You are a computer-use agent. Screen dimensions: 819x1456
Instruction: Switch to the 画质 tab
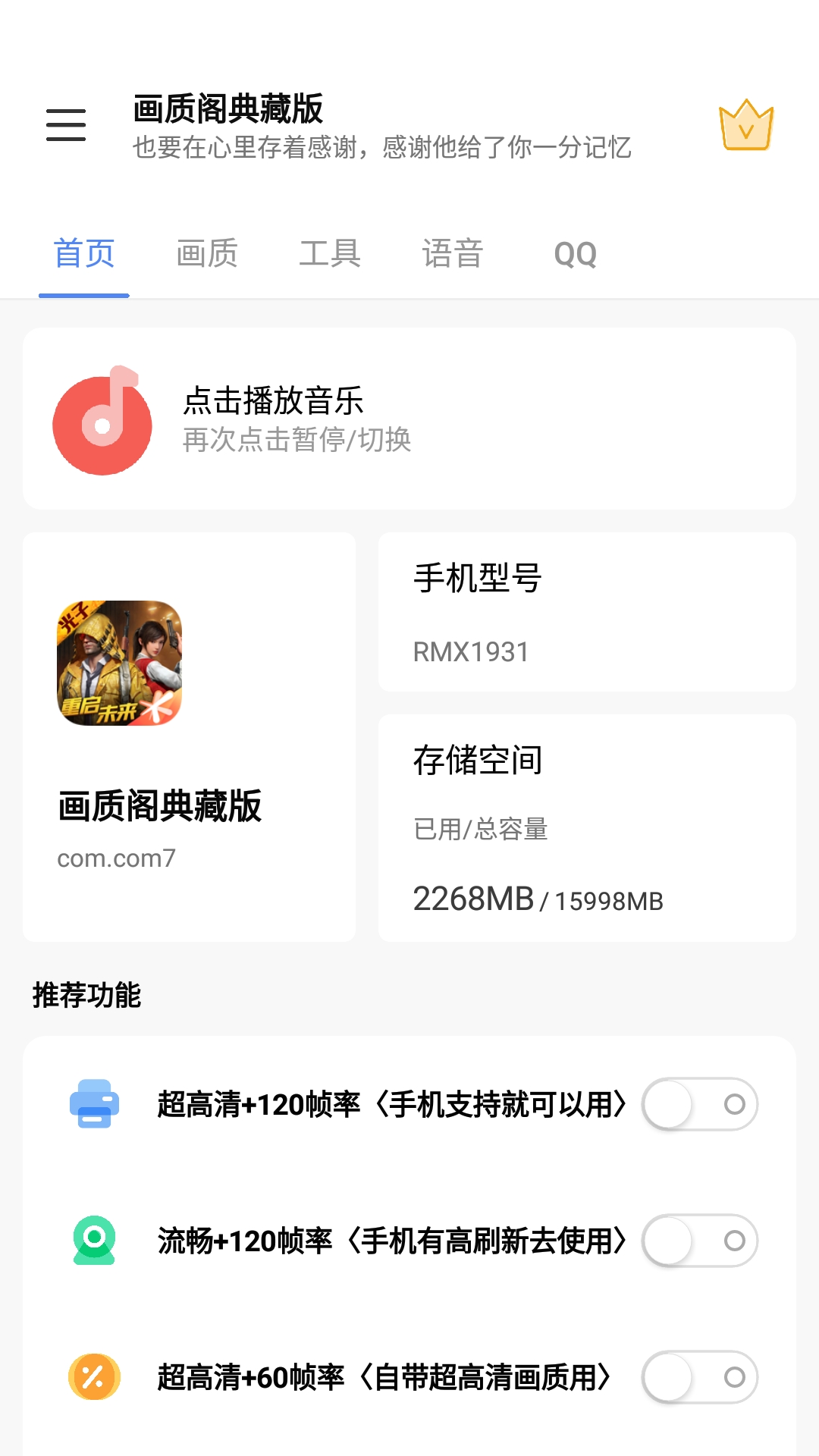coord(206,253)
